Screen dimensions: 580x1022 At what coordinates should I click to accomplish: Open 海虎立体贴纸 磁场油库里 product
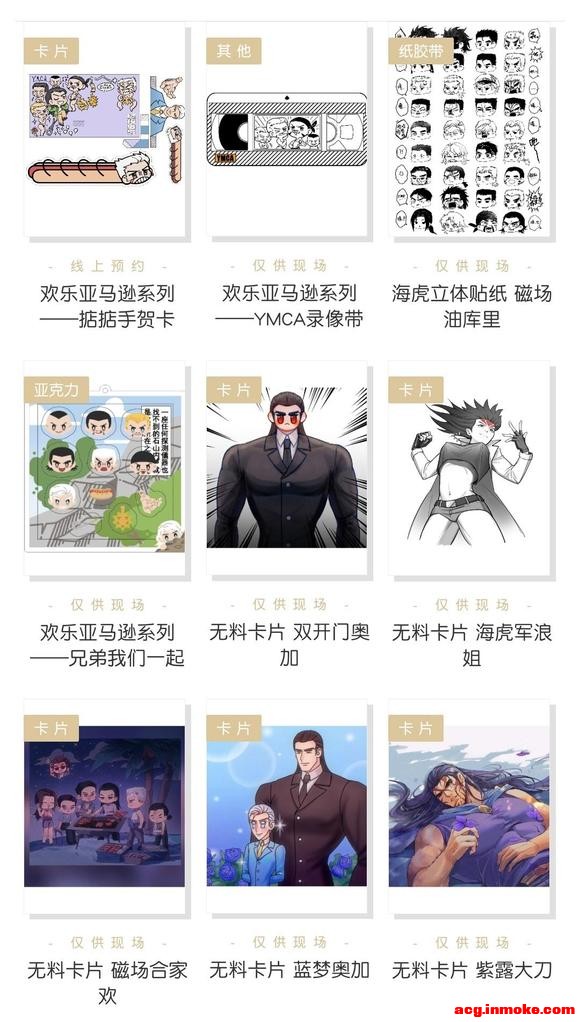[x=471, y=130]
